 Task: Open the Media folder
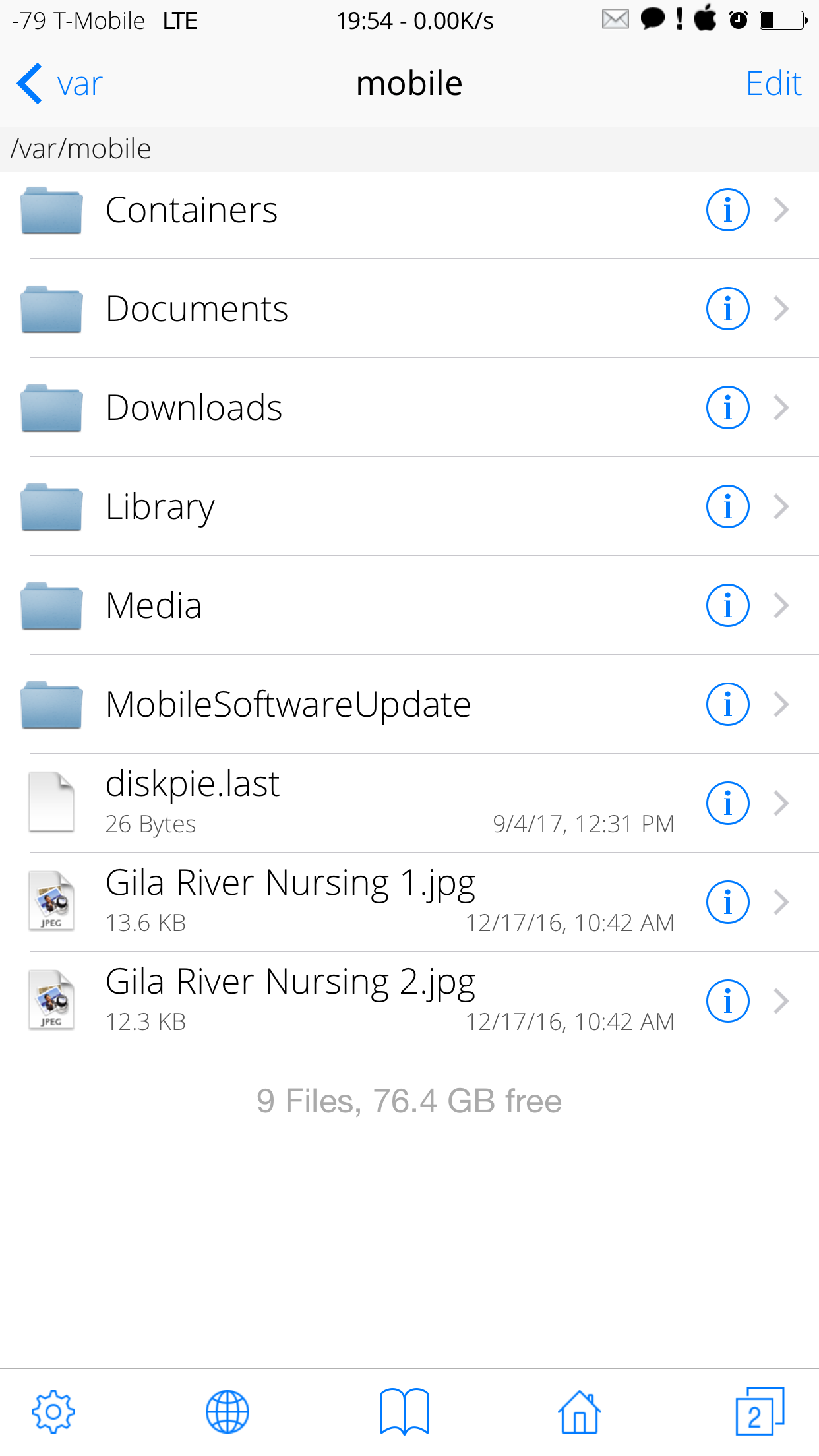409,605
